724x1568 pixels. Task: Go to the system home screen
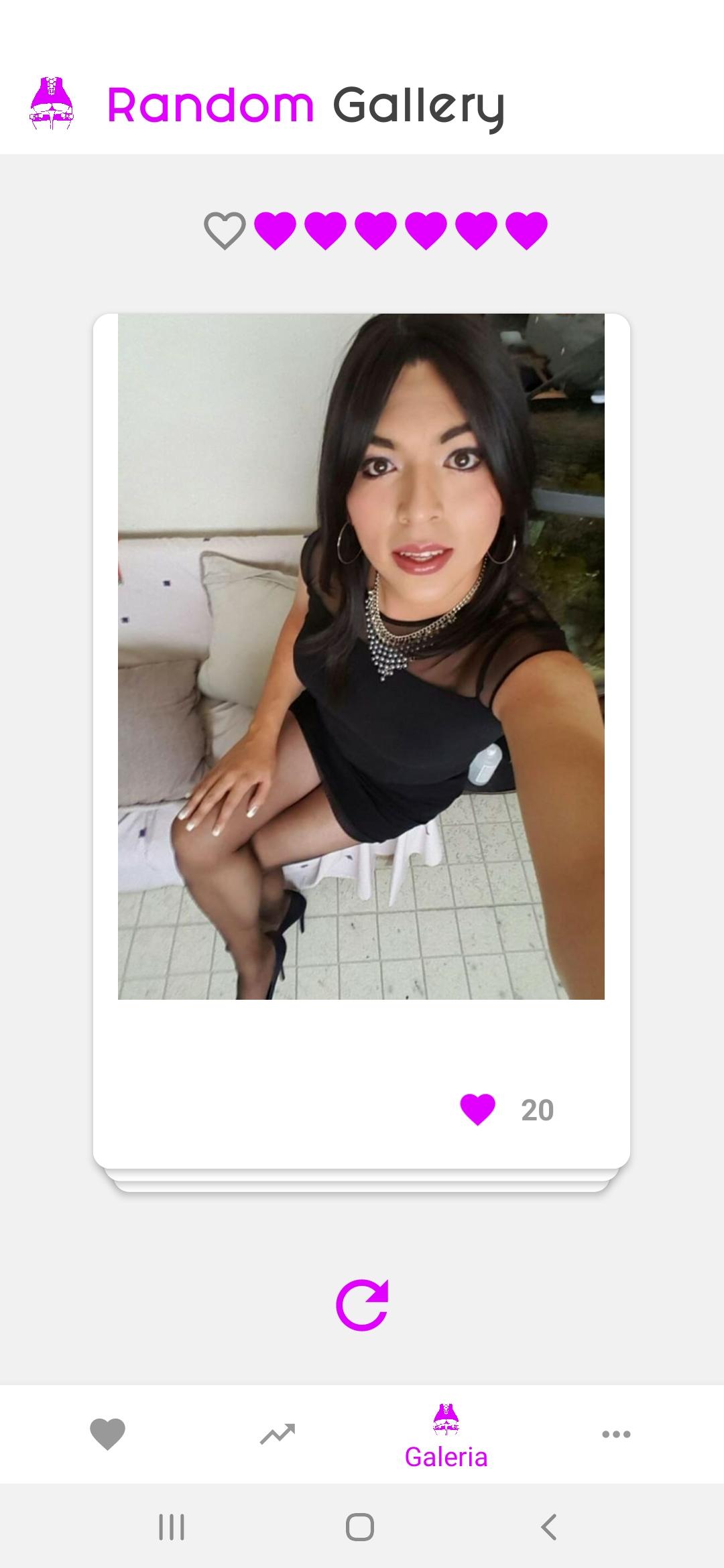tap(360, 1527)
